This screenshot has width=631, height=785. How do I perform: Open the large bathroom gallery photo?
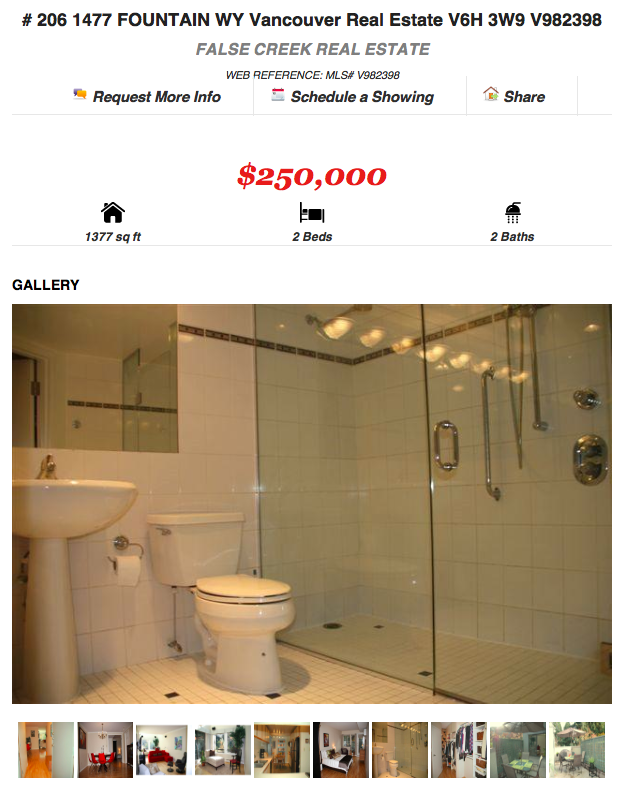coord(311,504)
